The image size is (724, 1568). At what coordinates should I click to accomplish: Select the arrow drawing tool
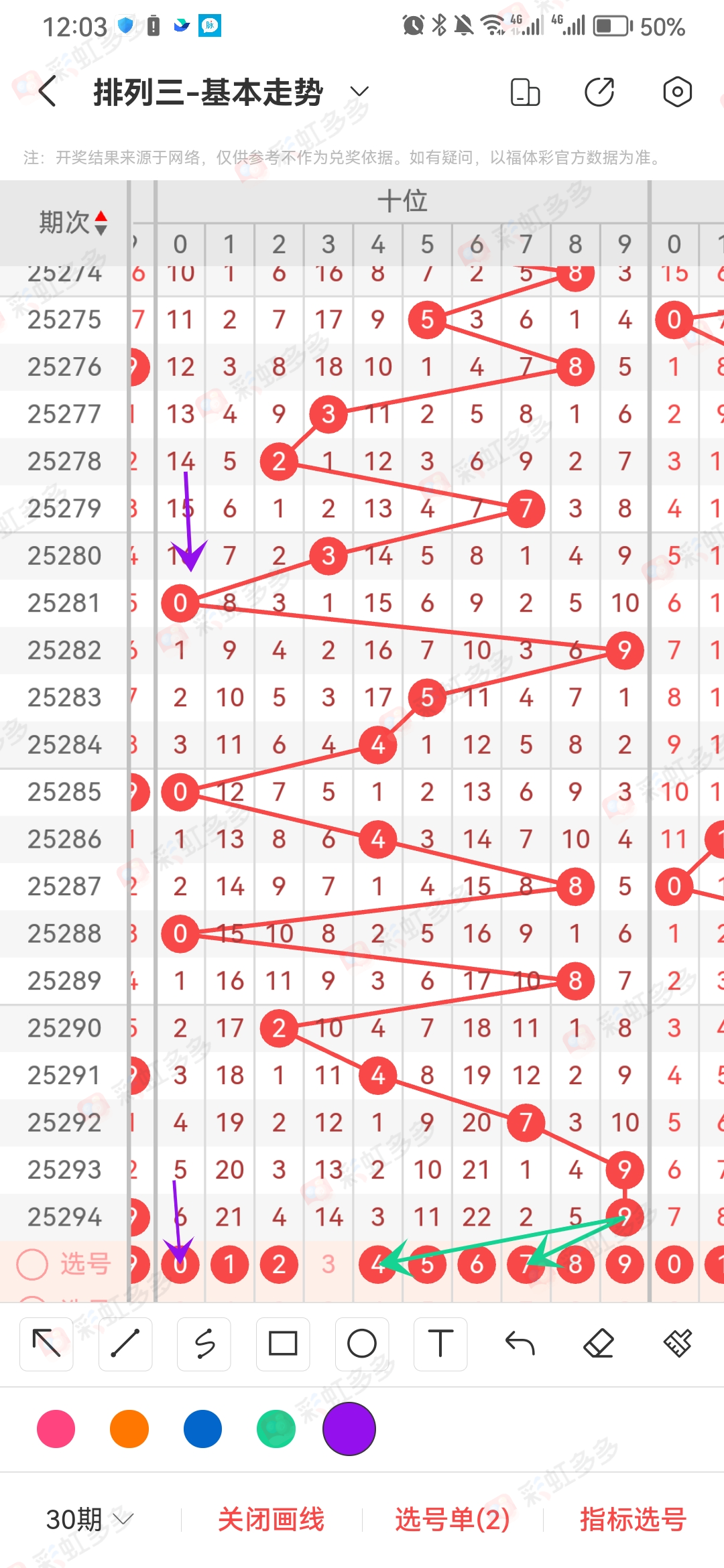[x=46, y=1344]
